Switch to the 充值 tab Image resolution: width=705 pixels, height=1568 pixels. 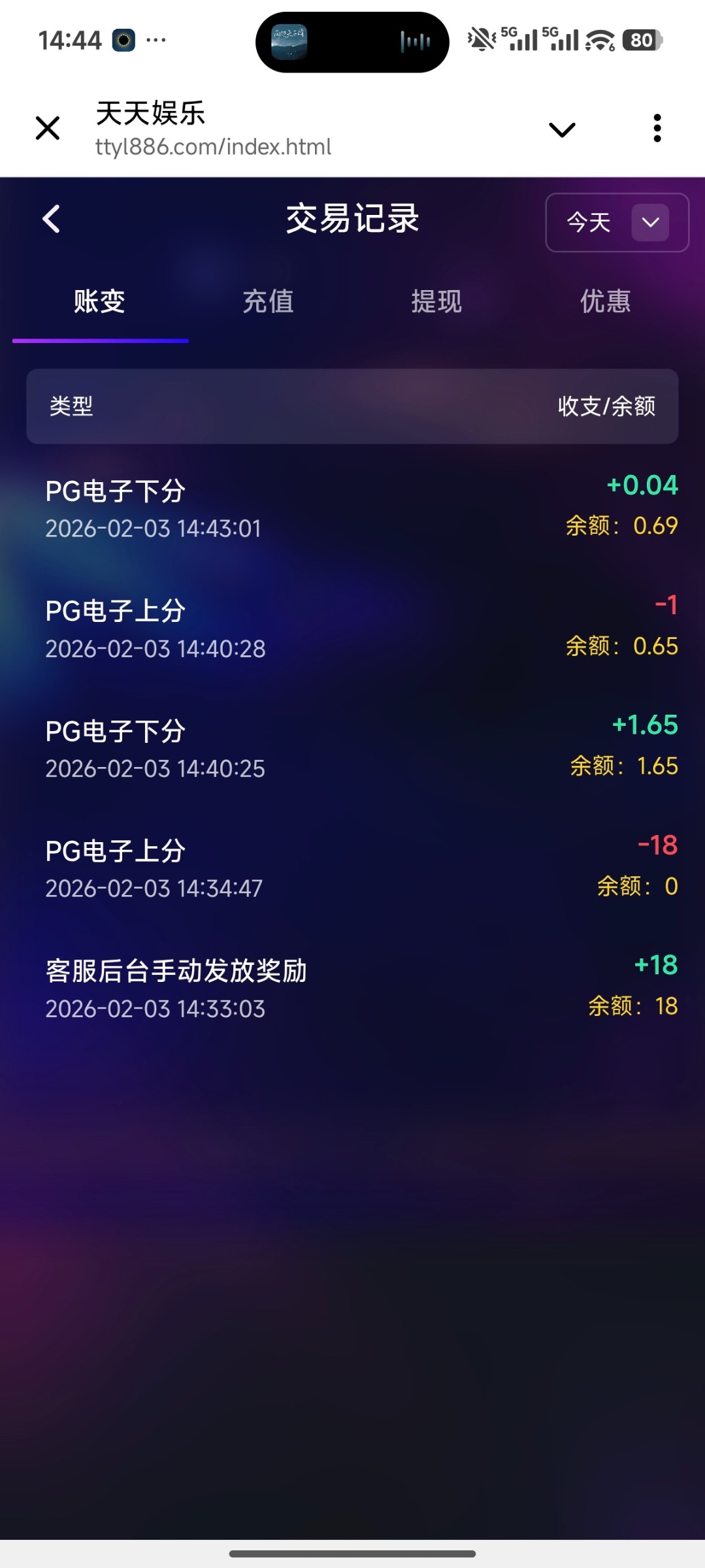[x=268, y=302]
